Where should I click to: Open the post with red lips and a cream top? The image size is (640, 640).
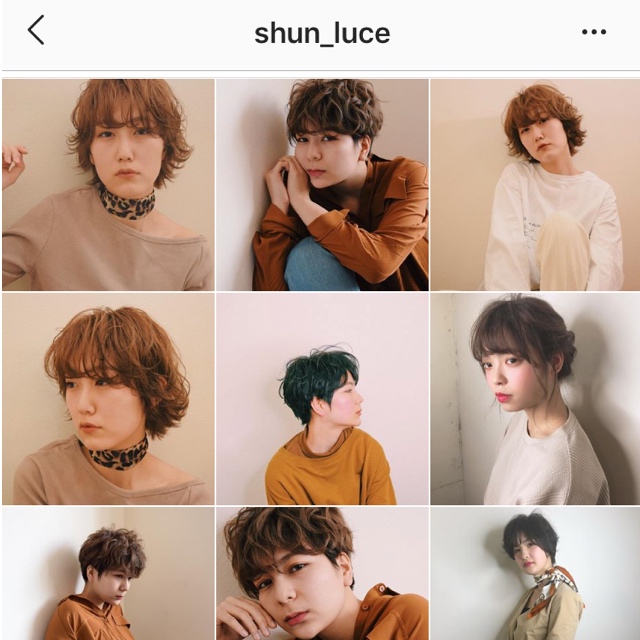(535, 399)
